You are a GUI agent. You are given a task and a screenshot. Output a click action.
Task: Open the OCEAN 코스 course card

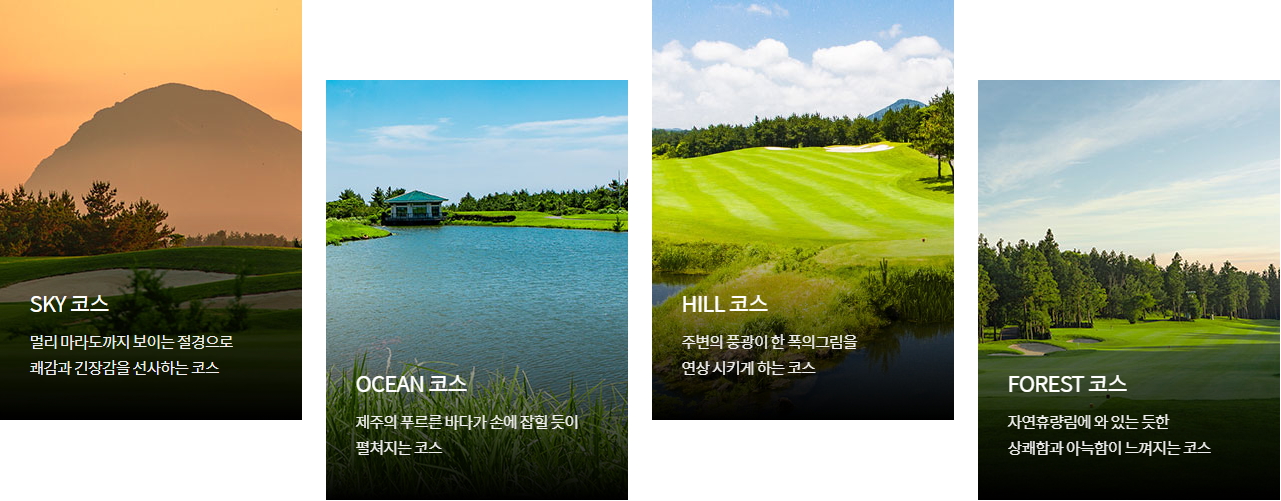(476, 290)
